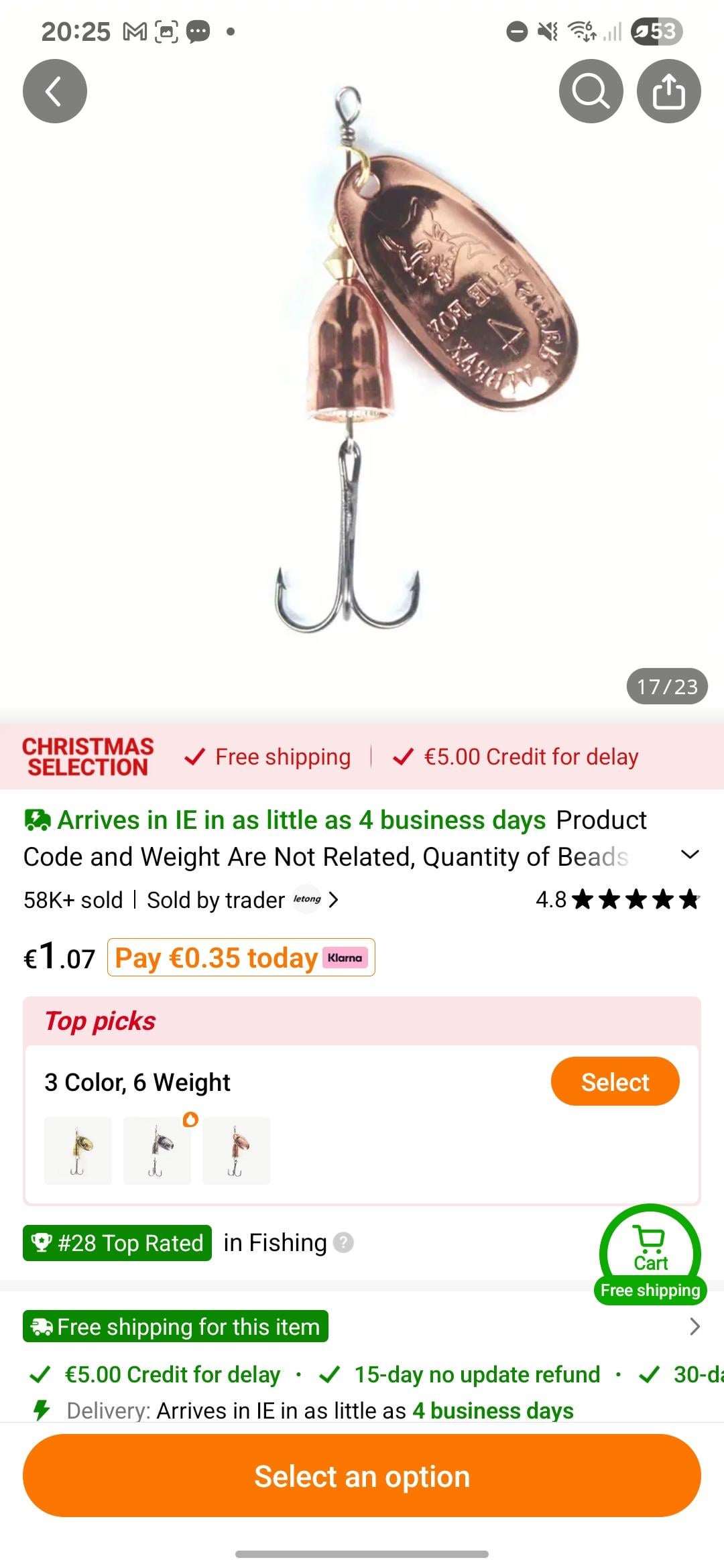This screenshot has width=724, height=1568.
Task: Go back to the previous page
Action: [x=55, y=91]
